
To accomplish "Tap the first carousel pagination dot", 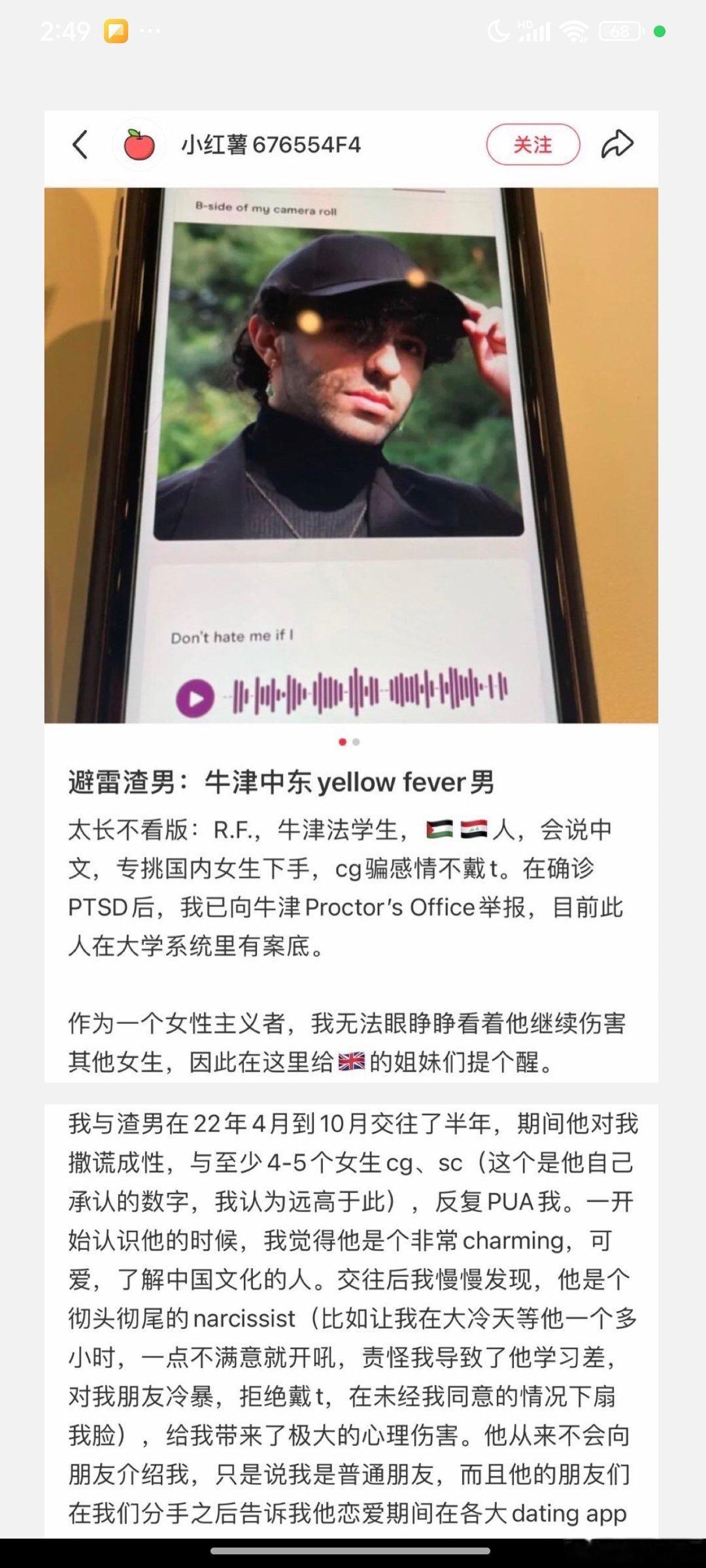I will (x=341, y=743).
